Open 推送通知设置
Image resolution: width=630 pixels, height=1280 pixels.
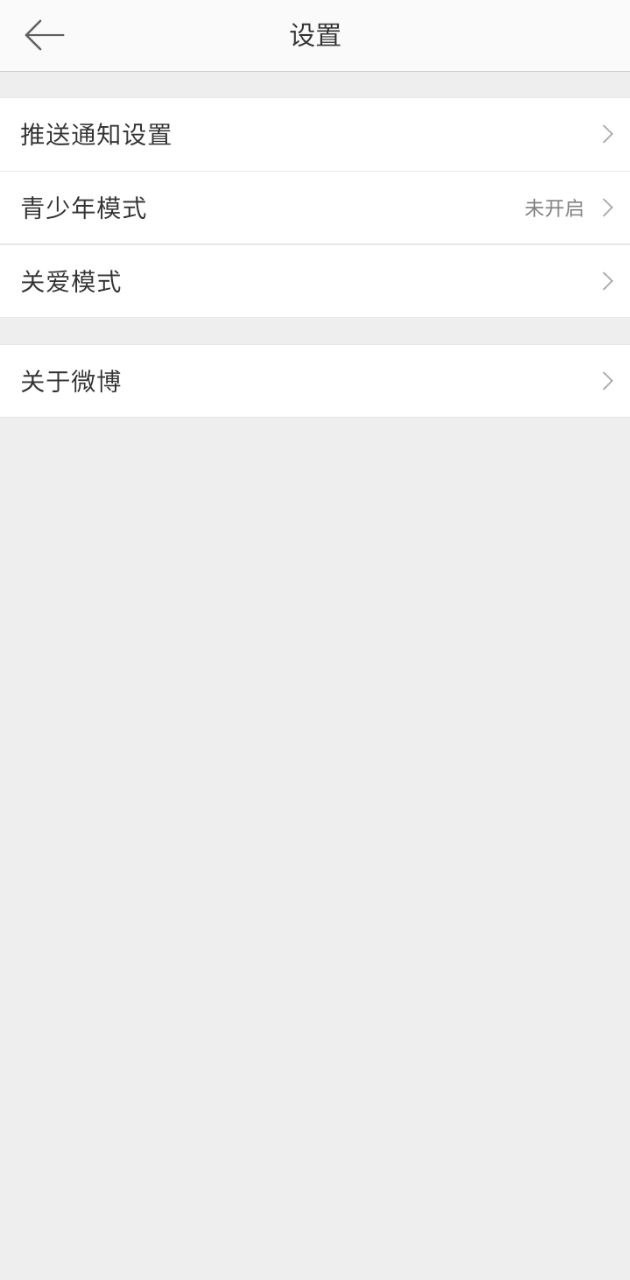point(315,134)
